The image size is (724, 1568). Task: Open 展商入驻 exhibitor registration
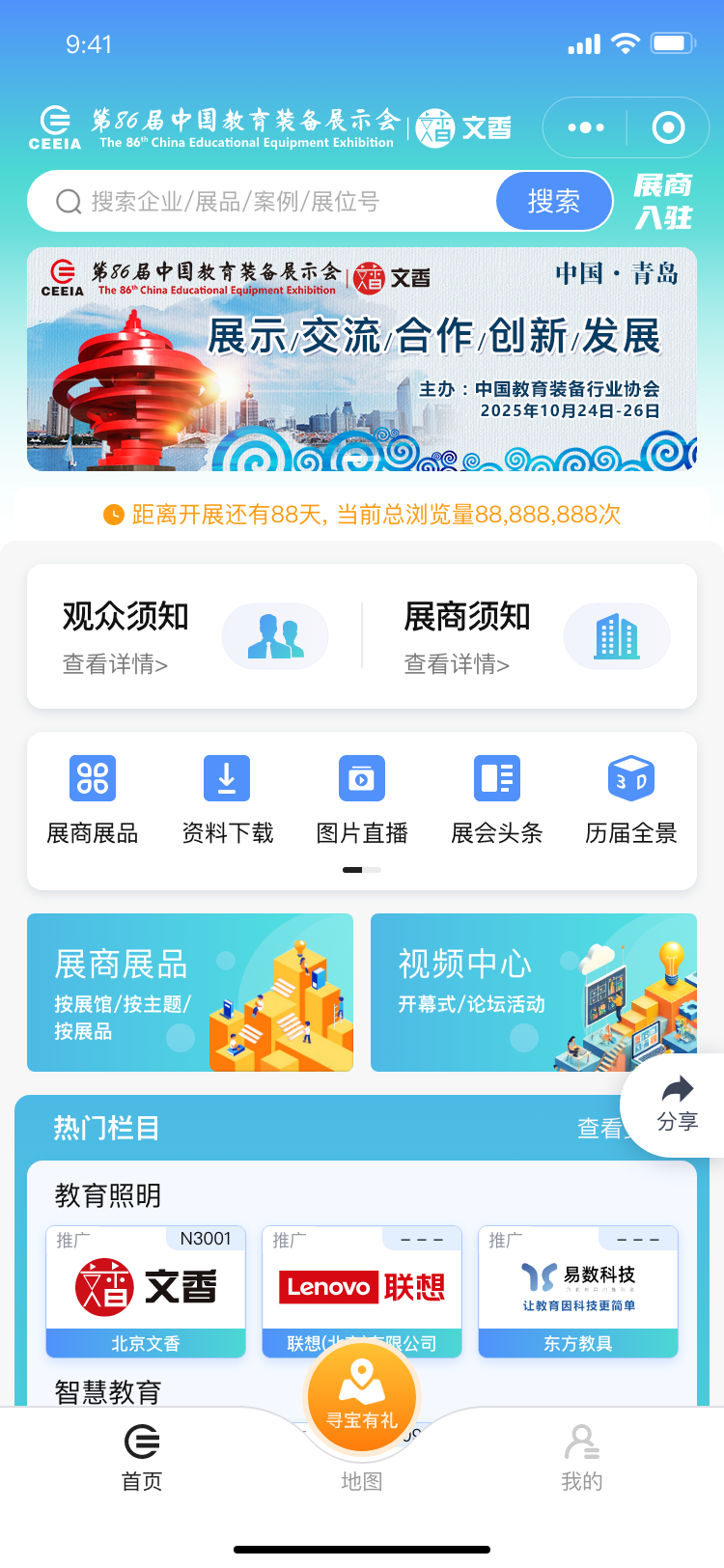[663, 201]
